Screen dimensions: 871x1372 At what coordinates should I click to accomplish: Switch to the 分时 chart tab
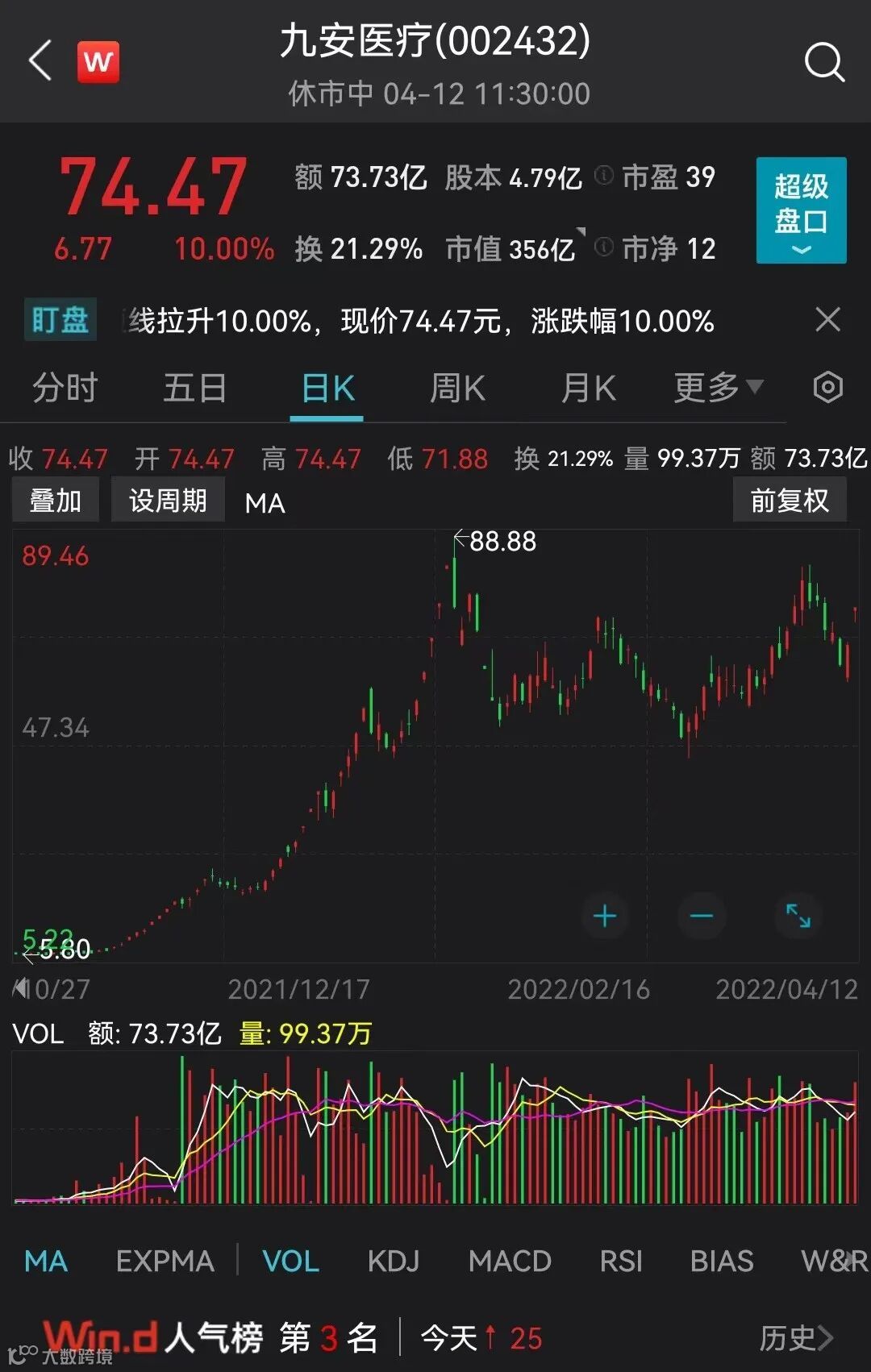pyautogui.click(x=65, y=389)
